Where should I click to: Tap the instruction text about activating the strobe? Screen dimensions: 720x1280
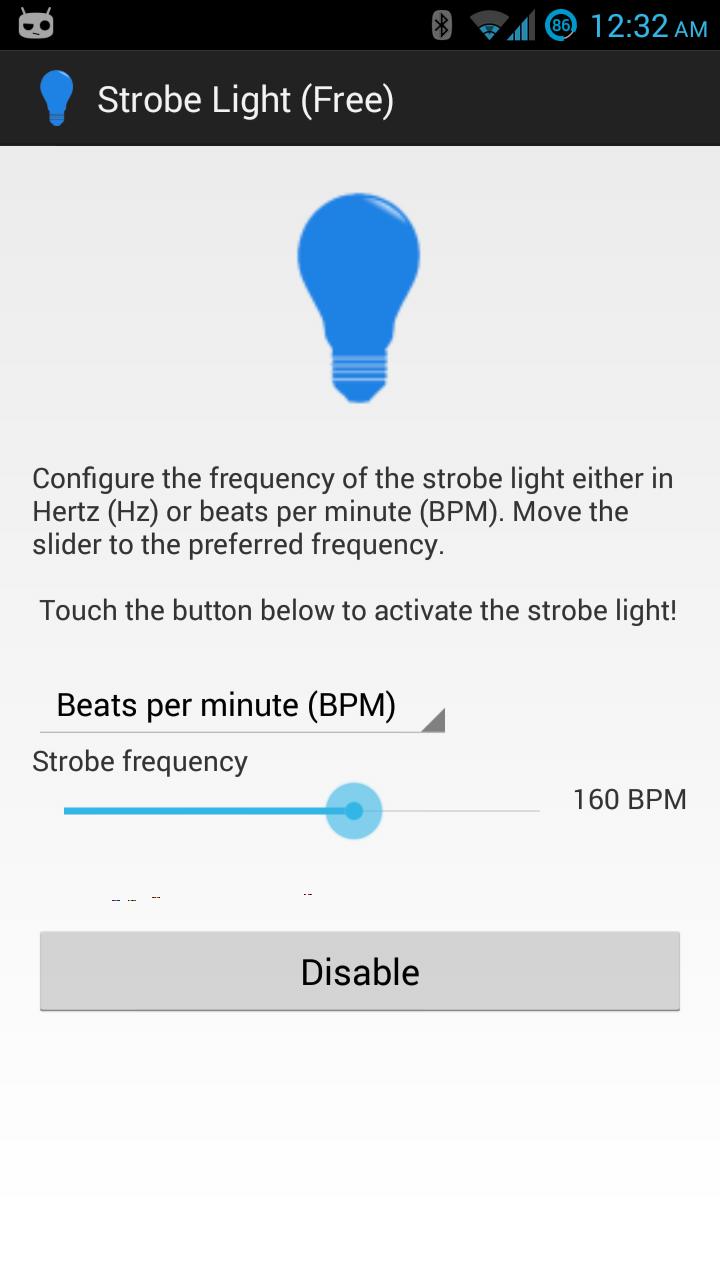pyautogui.click(x=359, y=610)
